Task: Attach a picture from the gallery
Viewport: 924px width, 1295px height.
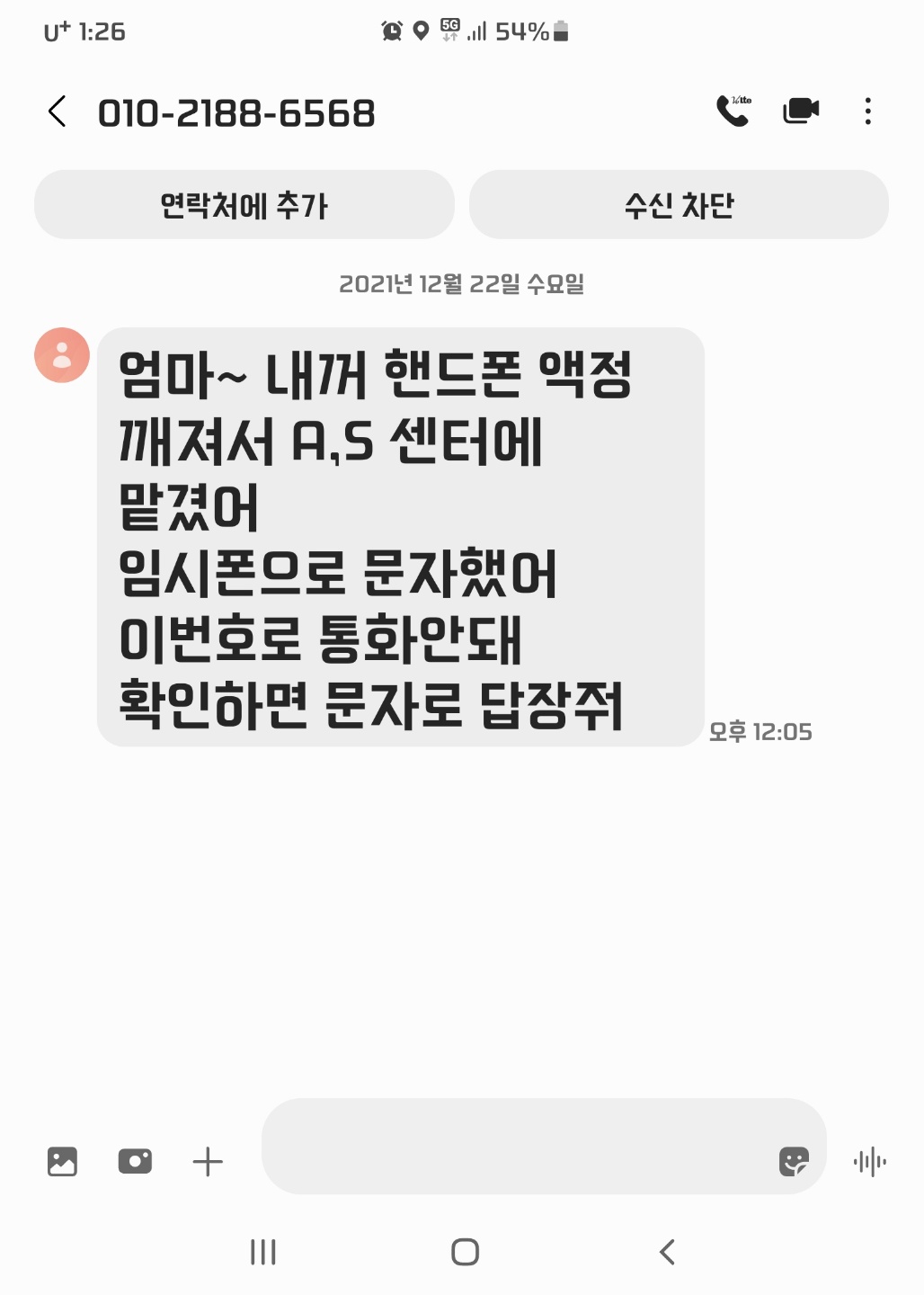Action: 62,1161
